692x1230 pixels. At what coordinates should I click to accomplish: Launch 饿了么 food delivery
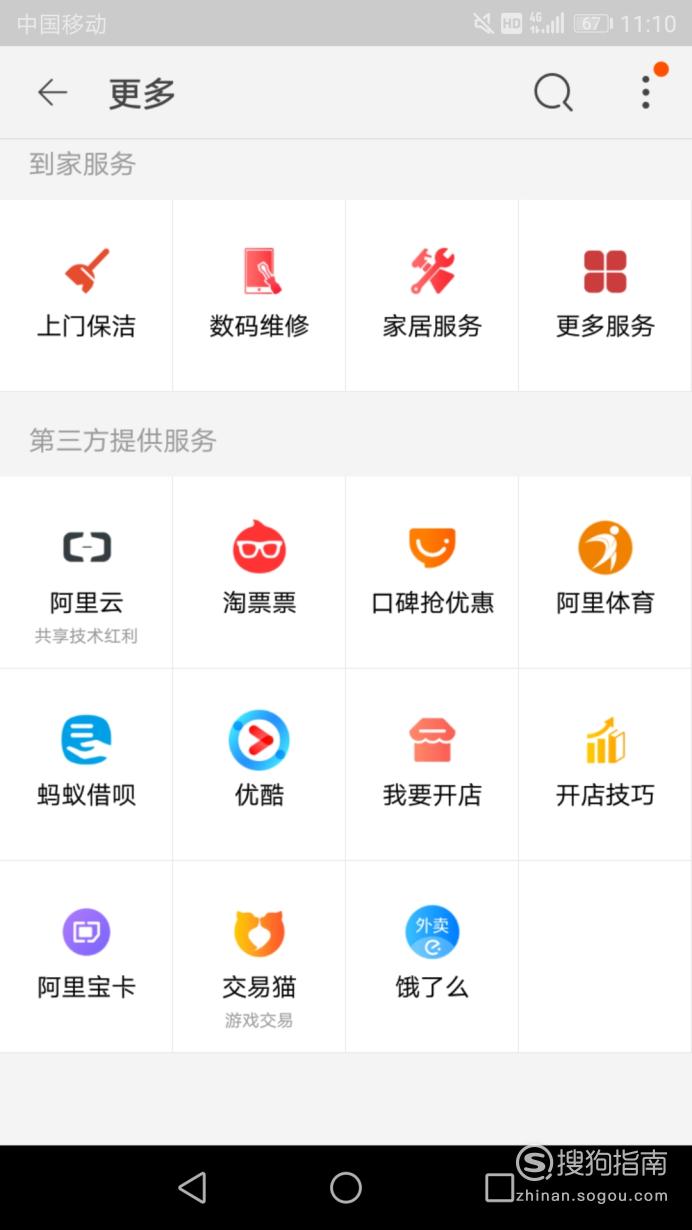(432, 956)
